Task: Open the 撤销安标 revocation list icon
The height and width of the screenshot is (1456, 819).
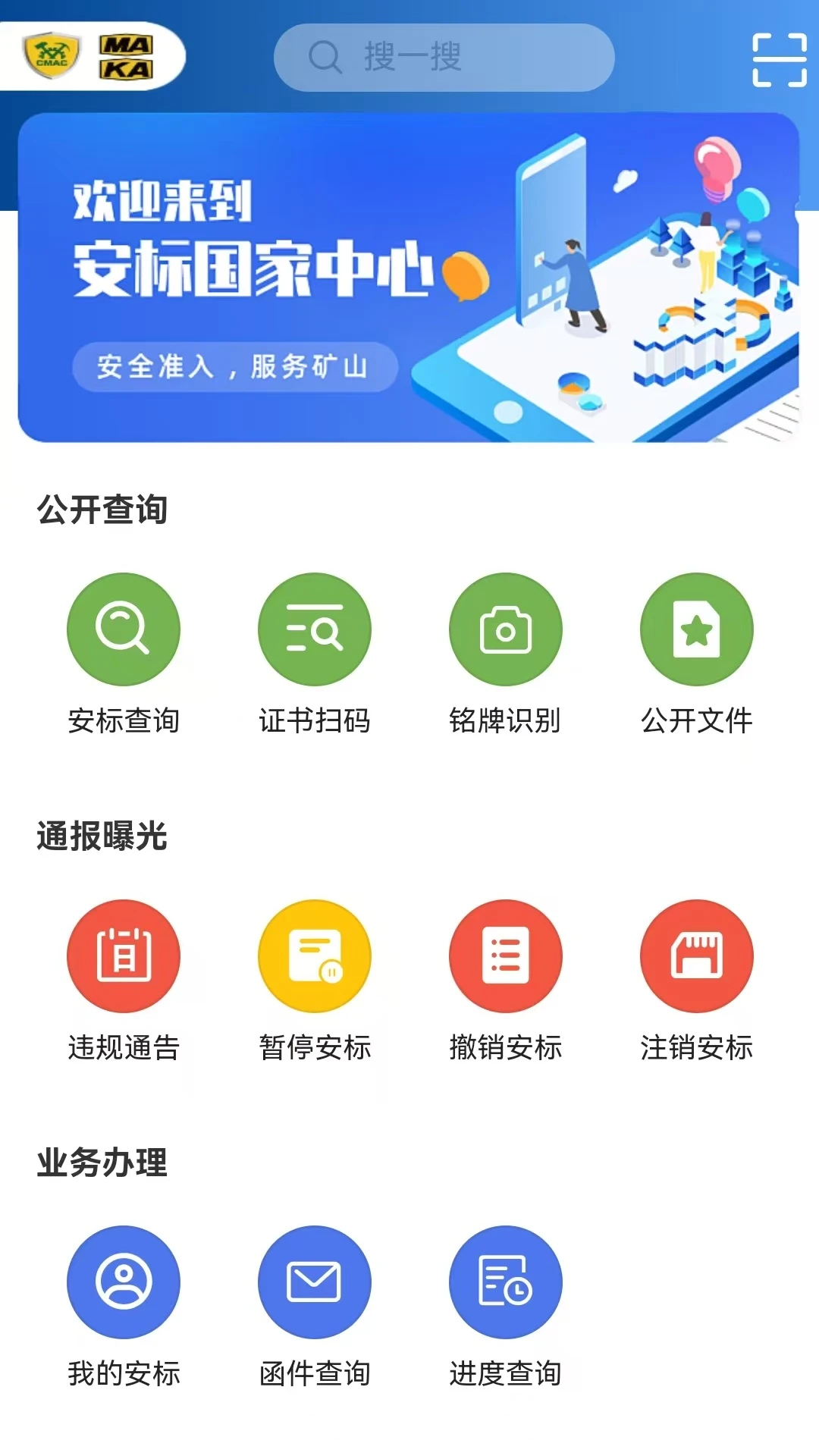Action: 506,956
